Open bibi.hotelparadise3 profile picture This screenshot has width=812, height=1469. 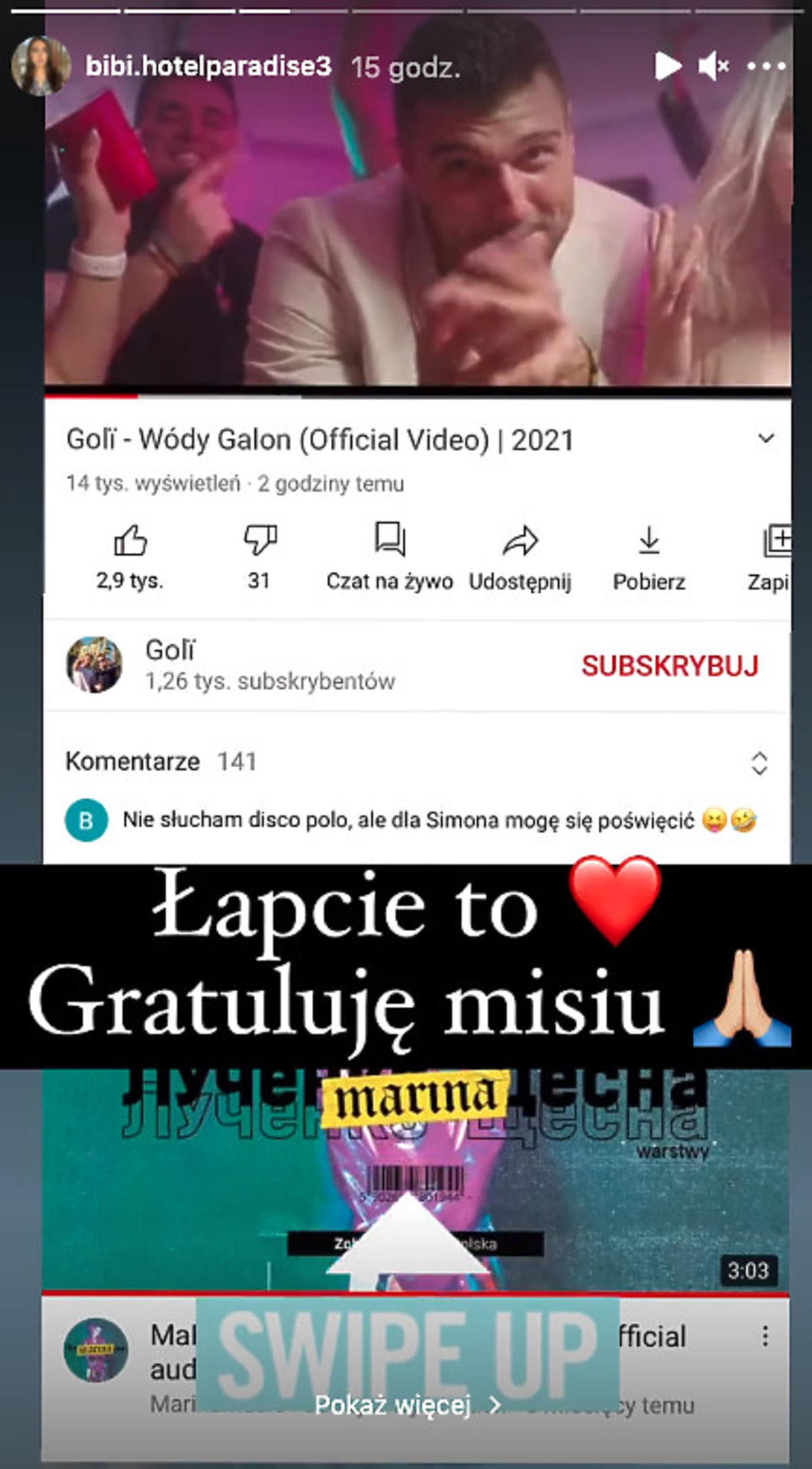pyautogui.click(x=40, y=66)
